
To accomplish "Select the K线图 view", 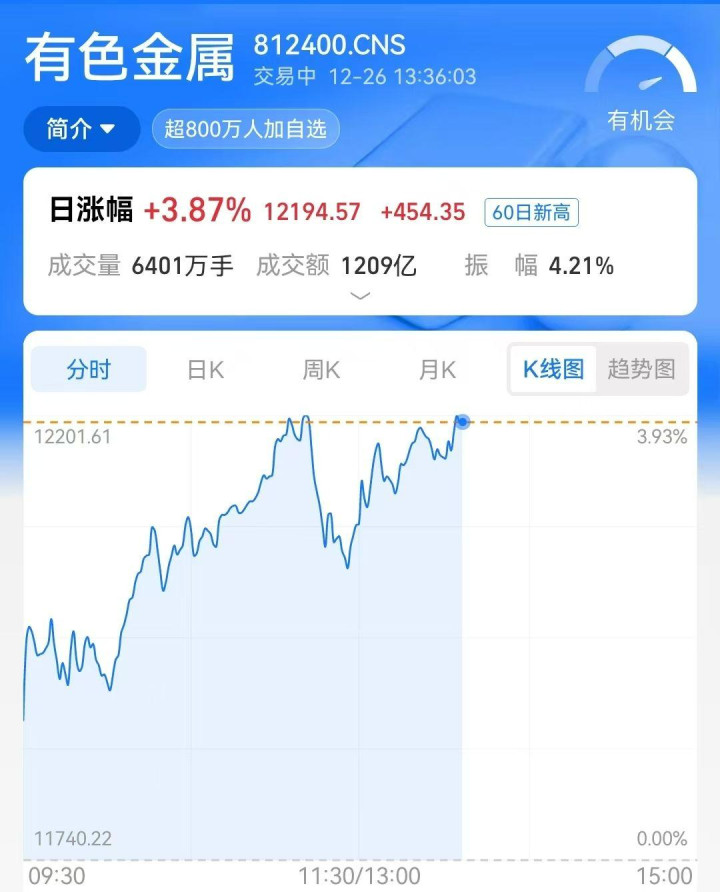I will pyautogui.click(x=553, y=369).
